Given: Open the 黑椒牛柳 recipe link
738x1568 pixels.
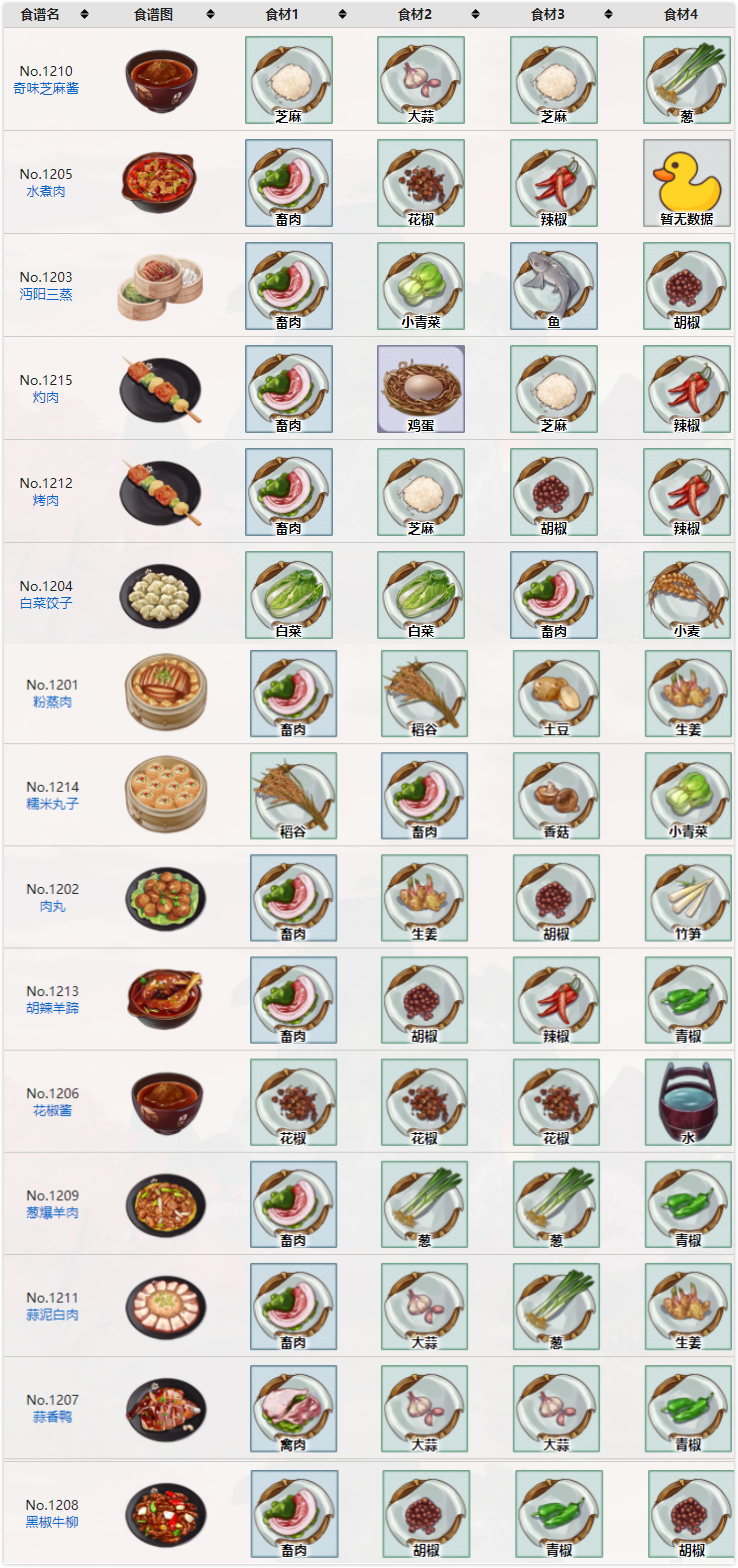Looking at the screenshot, I should 52,1522.
